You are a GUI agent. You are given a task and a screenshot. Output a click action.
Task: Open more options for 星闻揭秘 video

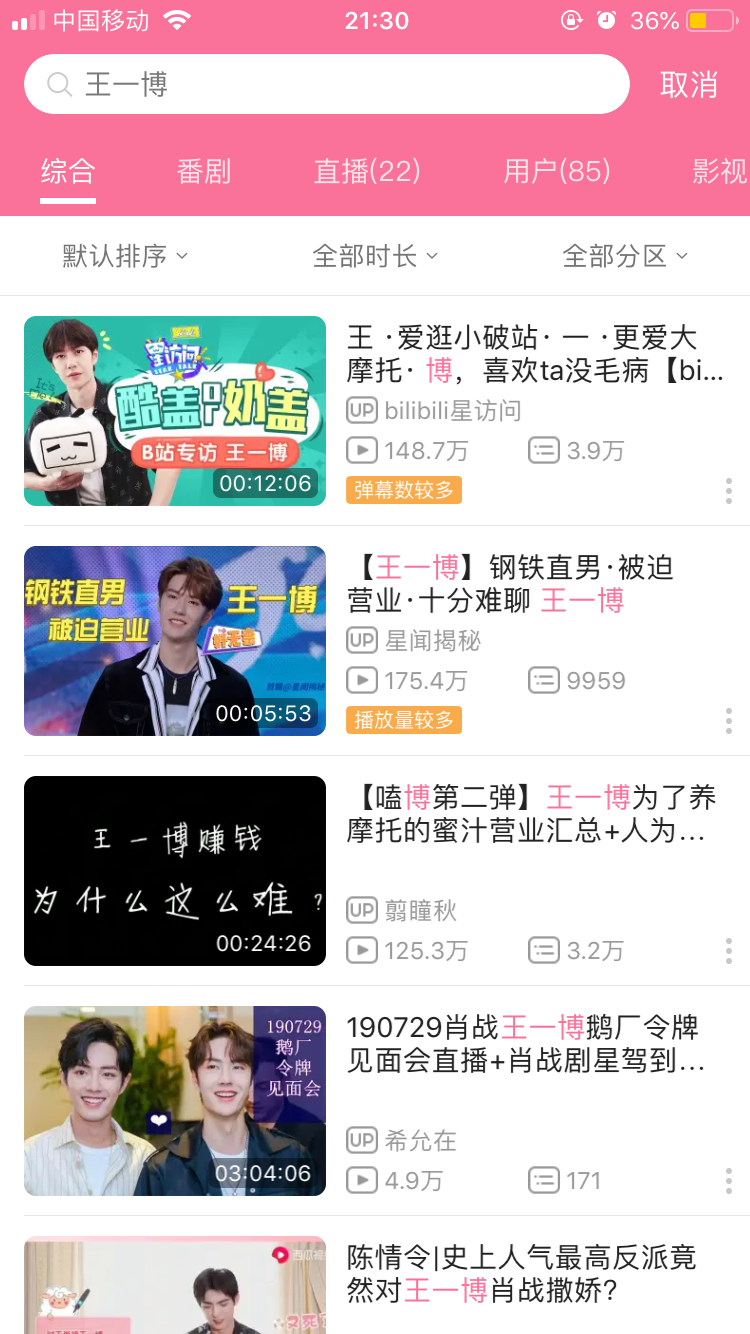point(728,721)
